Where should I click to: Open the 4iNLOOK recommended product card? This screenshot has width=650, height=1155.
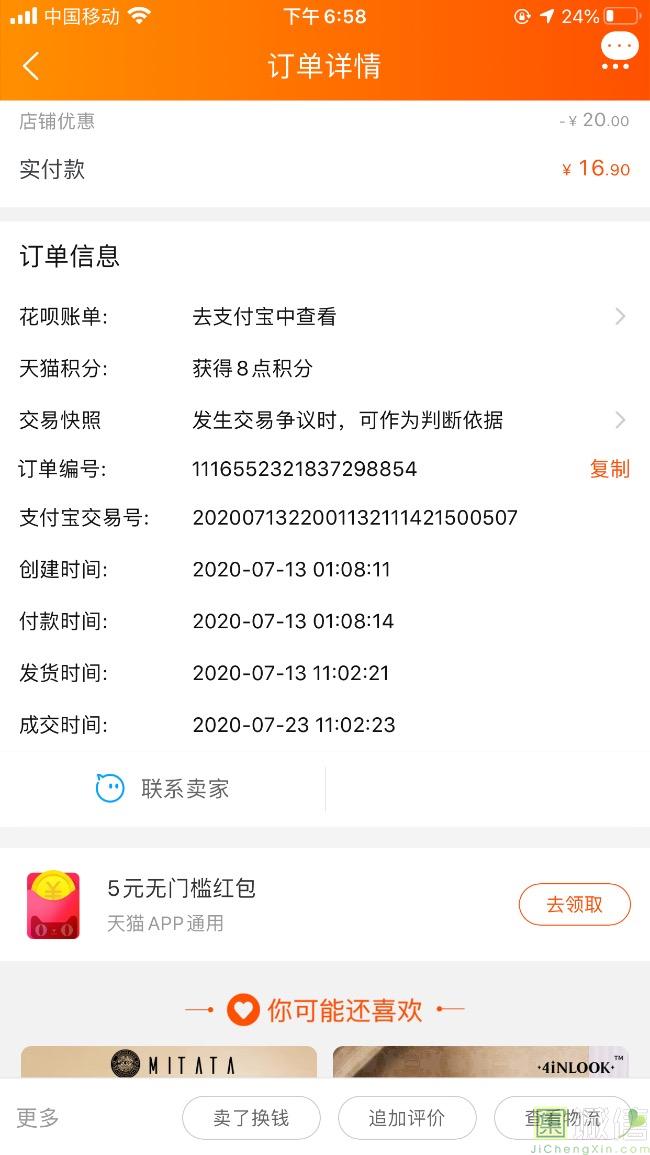click(x=480, y=1062)
